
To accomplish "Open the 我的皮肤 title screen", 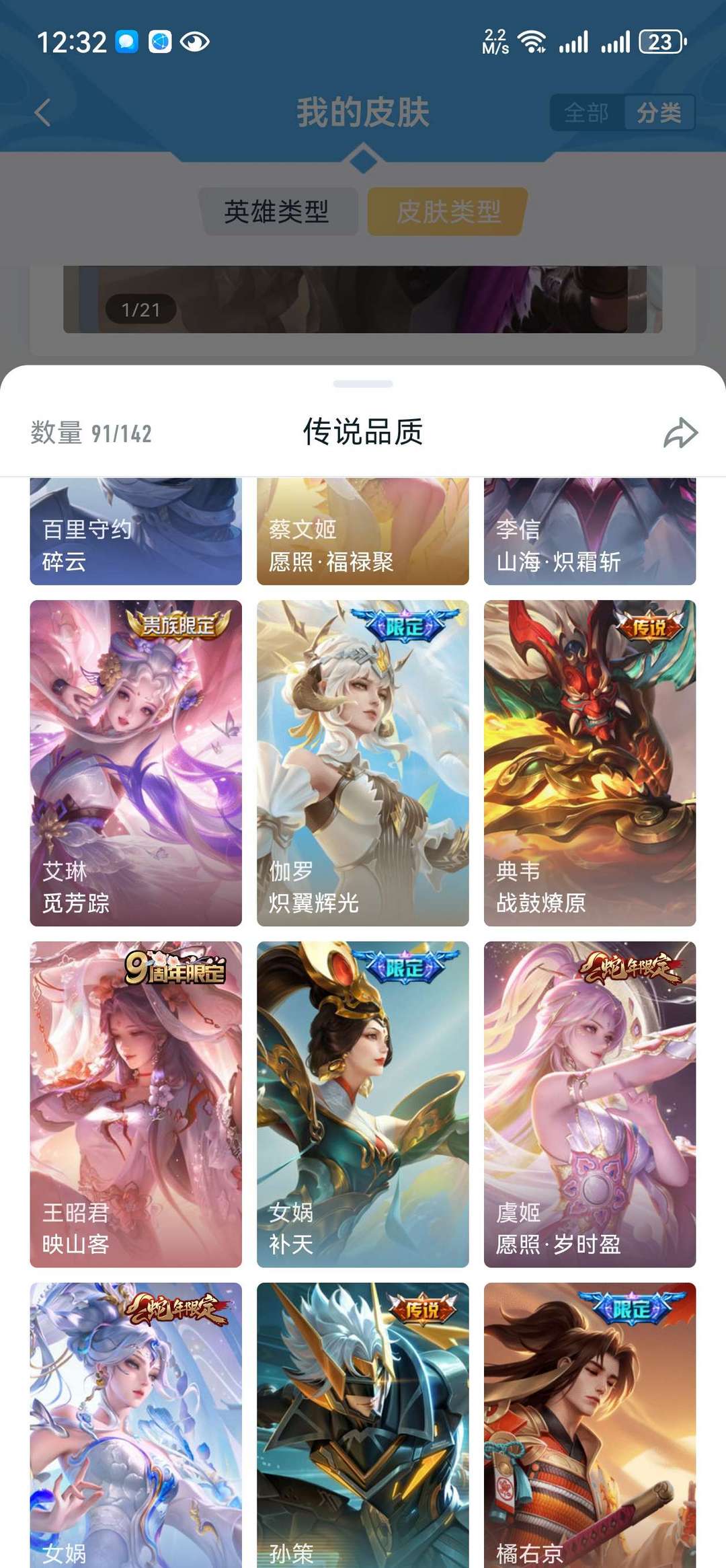I will point(363,112).
